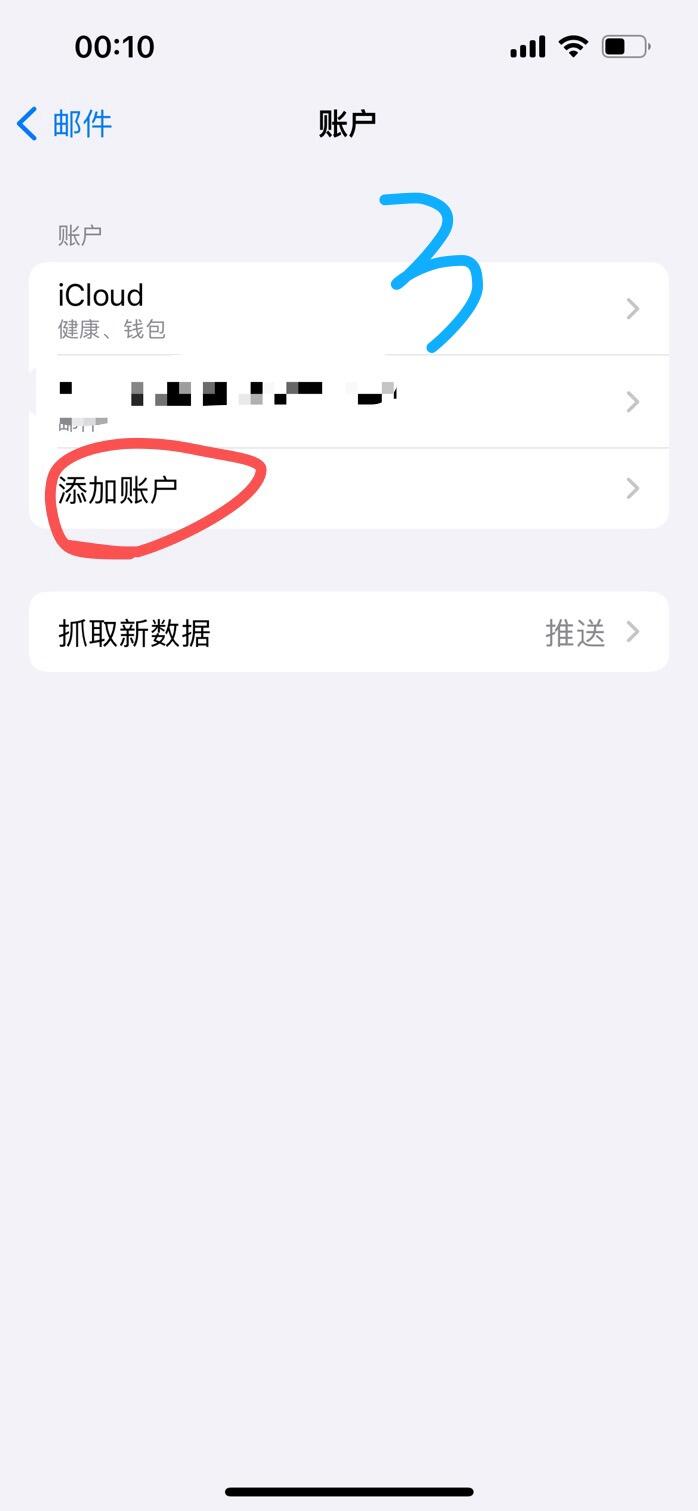This screenshot has height=1511, width=698.
Task: Open 抓取新数据 settings
Action: click(x=347, y=632)
